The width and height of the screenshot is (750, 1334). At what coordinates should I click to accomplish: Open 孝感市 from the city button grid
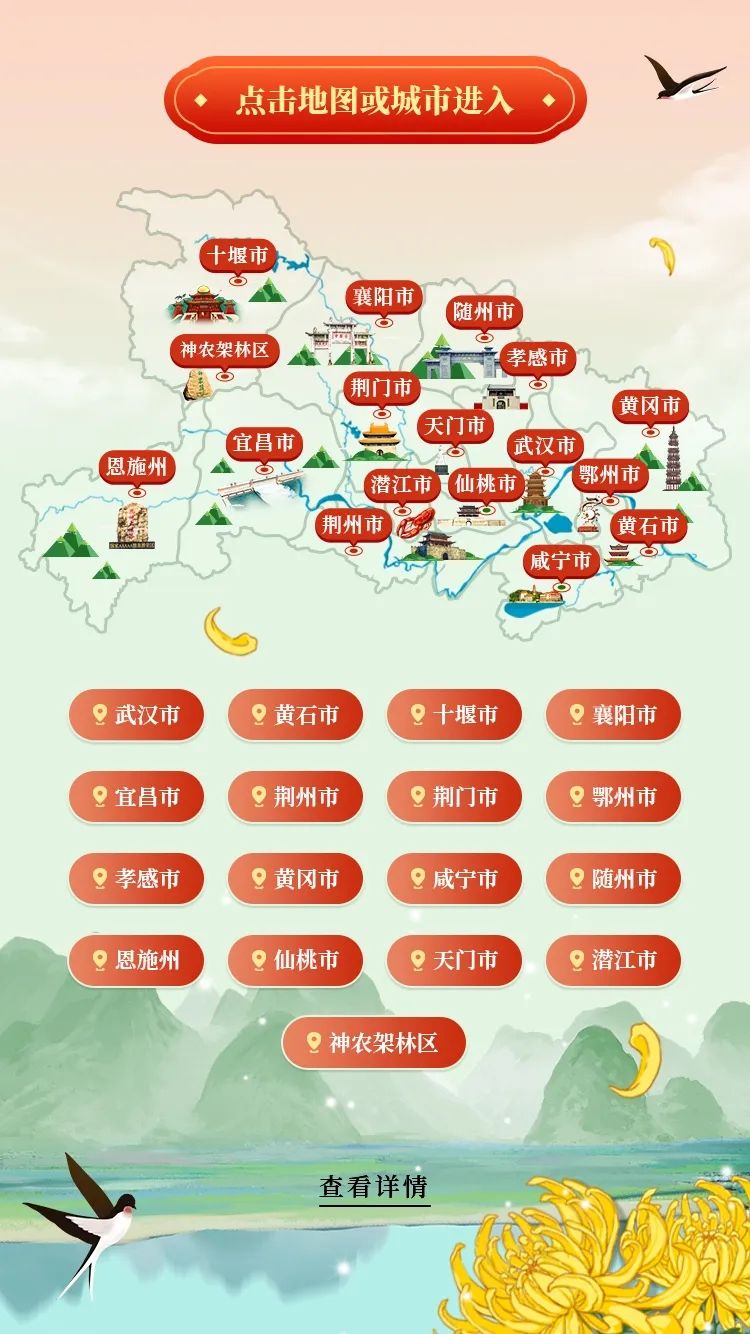136,879
